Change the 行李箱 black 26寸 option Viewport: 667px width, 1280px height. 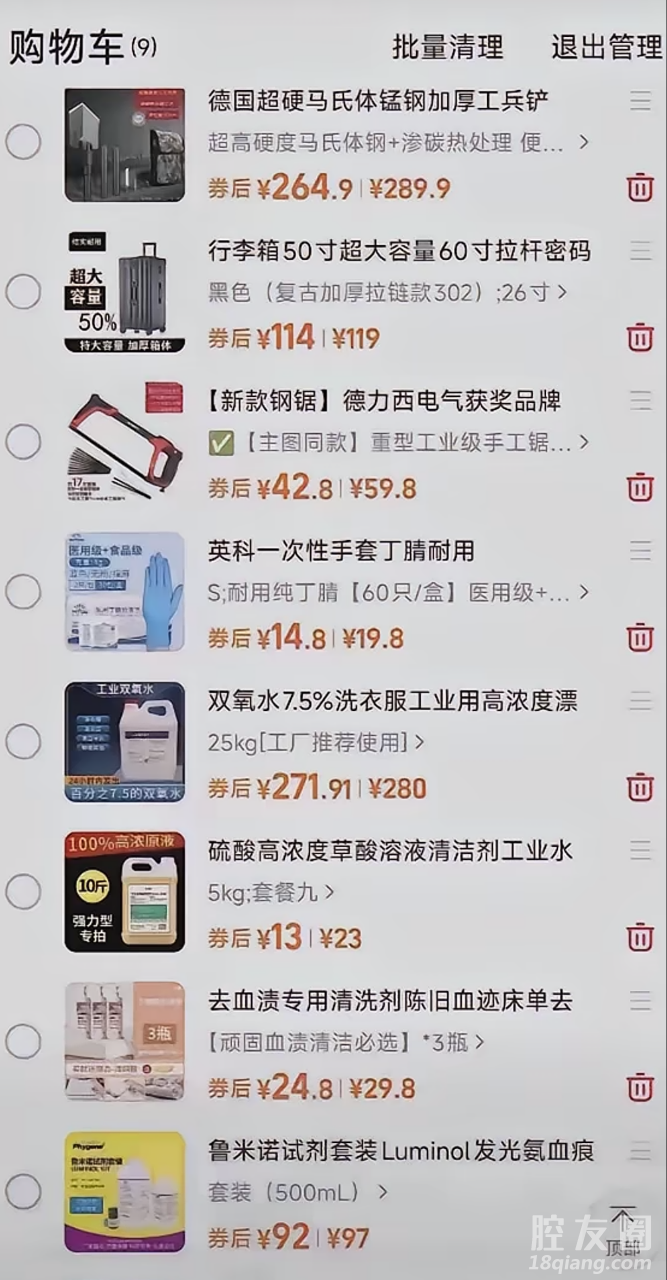click(387, 293)
